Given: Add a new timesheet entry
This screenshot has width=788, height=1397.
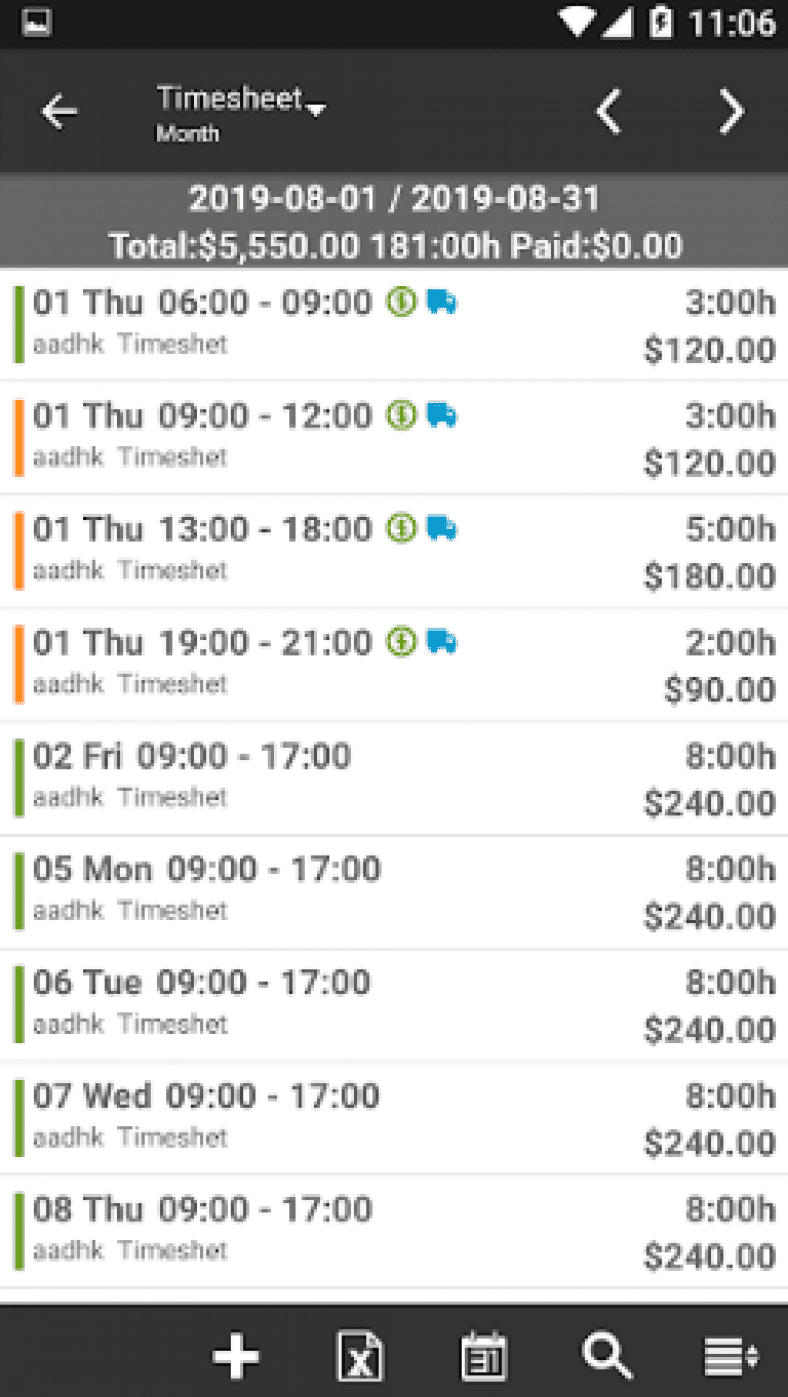Looking at the screenshot, I should (x=236, y=1356).
